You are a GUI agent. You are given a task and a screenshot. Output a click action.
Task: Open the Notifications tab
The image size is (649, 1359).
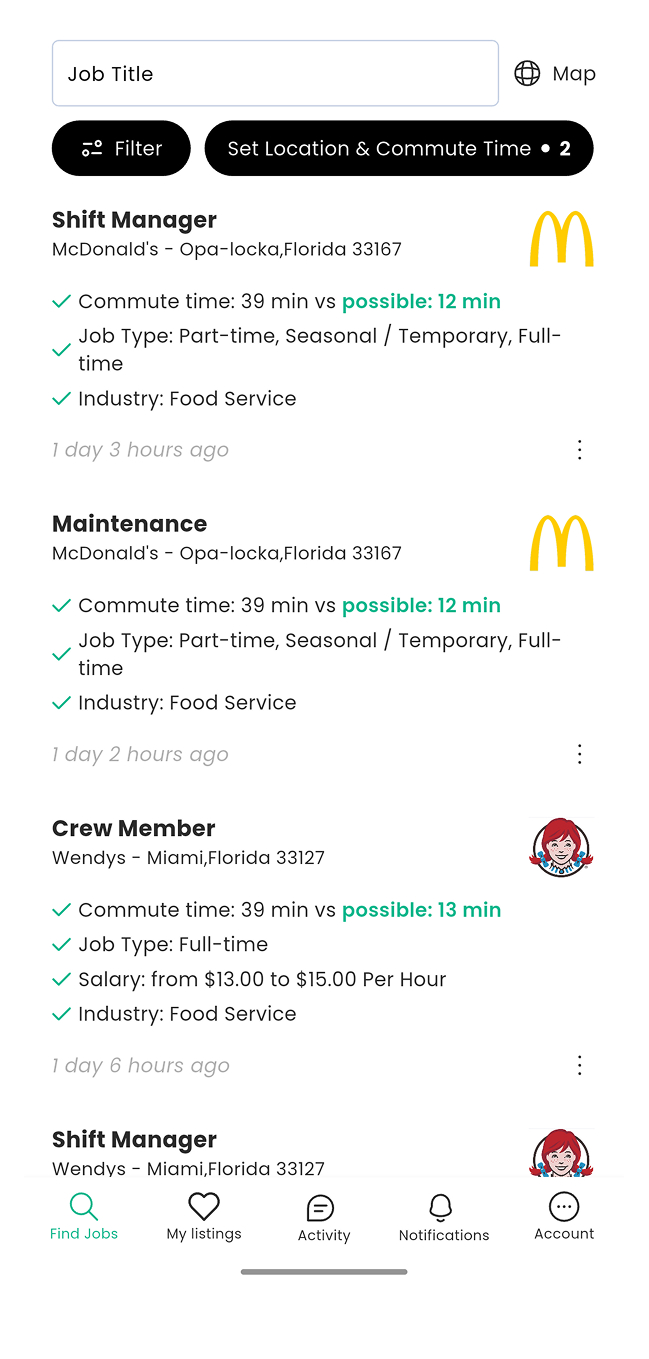tap(444, 1218)
